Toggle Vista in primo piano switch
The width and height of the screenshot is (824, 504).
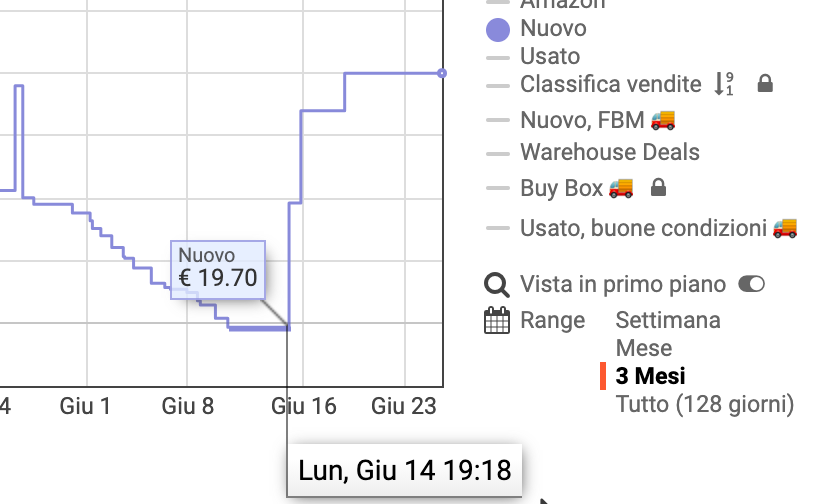click(751, 285)
